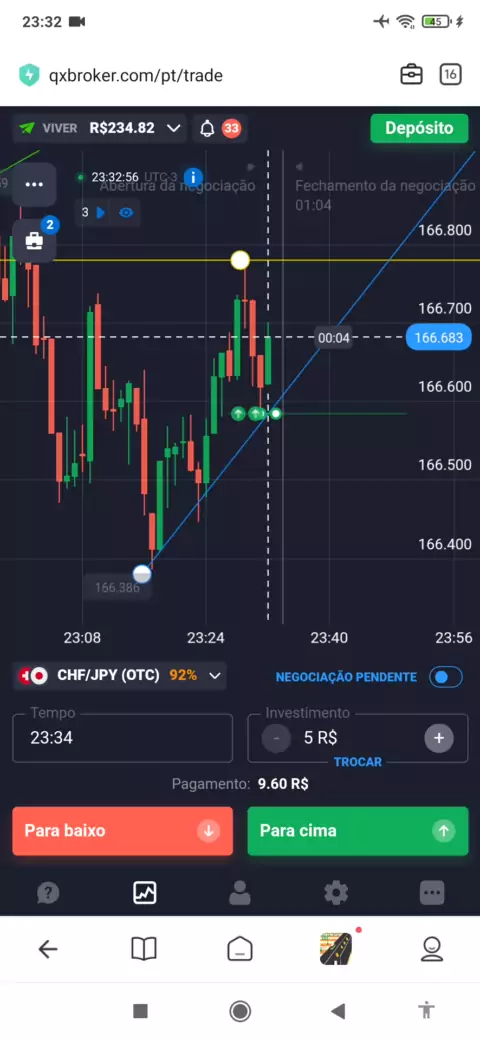Toggle the eye visibility icon on chart
480x1040 pixels.
click(x=126, y=213)
